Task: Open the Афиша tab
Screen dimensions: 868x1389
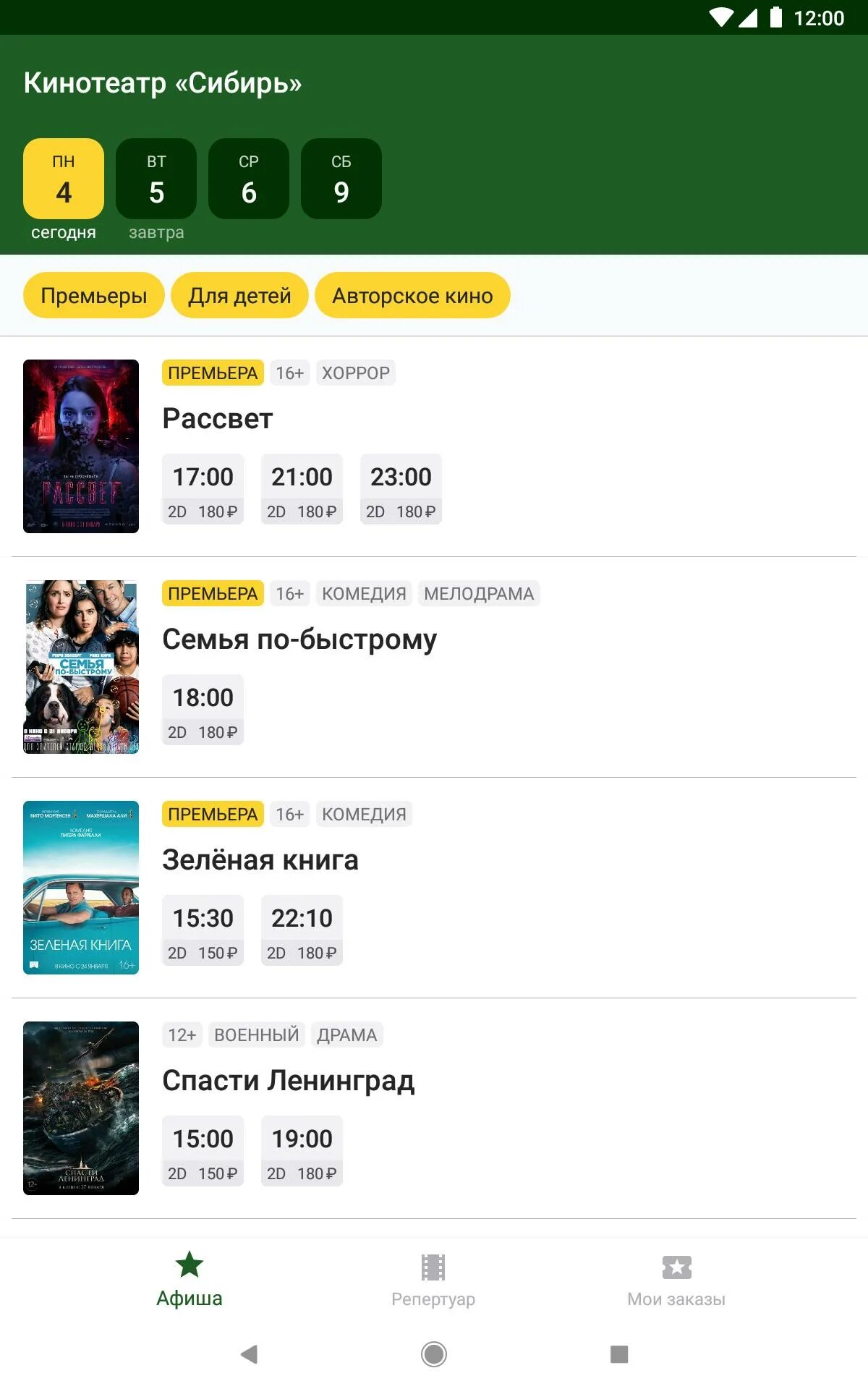Action: tap(190, 1280)
